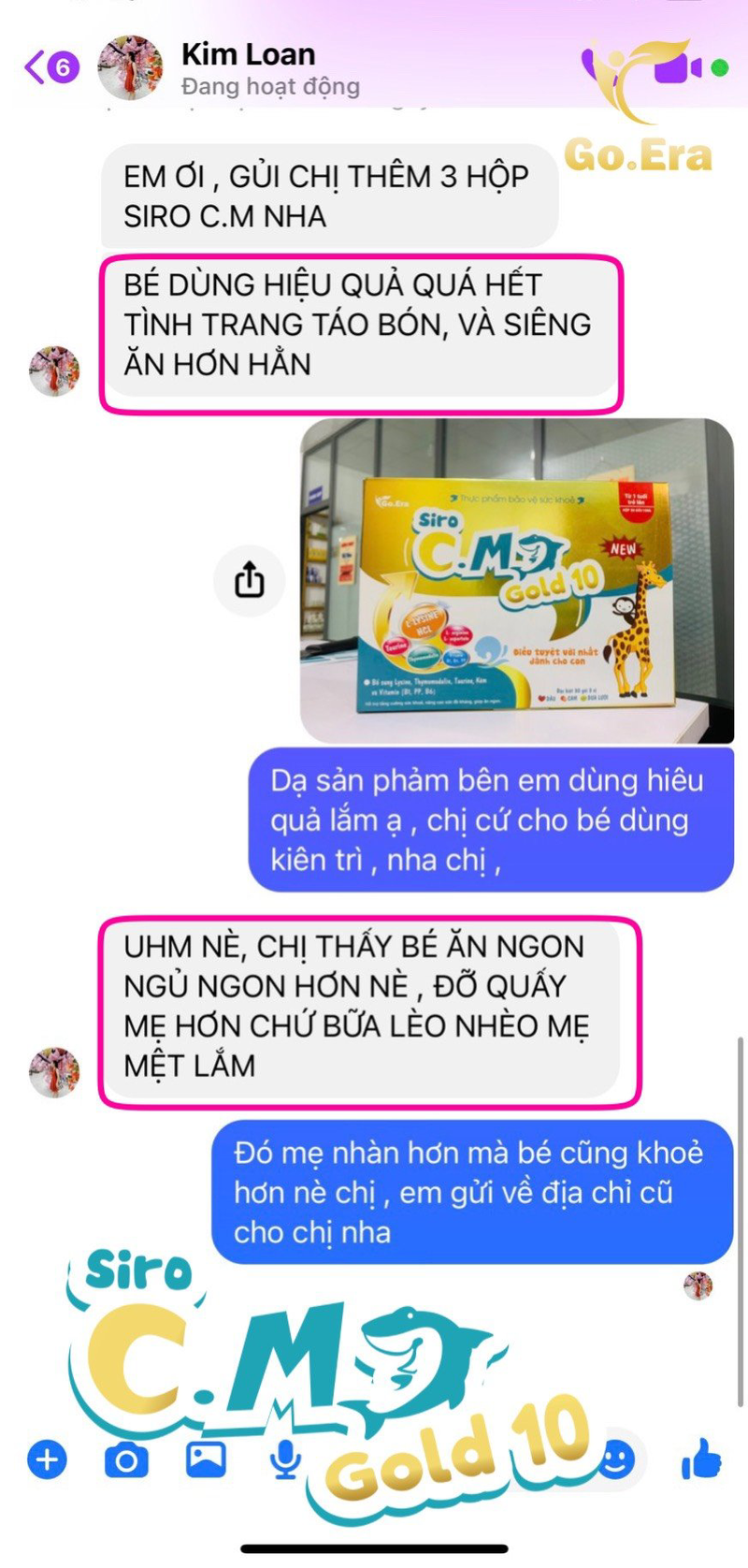748x1568 pixels.
Task: Open the camera to take a photo
Action: [x=126, y=1459]
